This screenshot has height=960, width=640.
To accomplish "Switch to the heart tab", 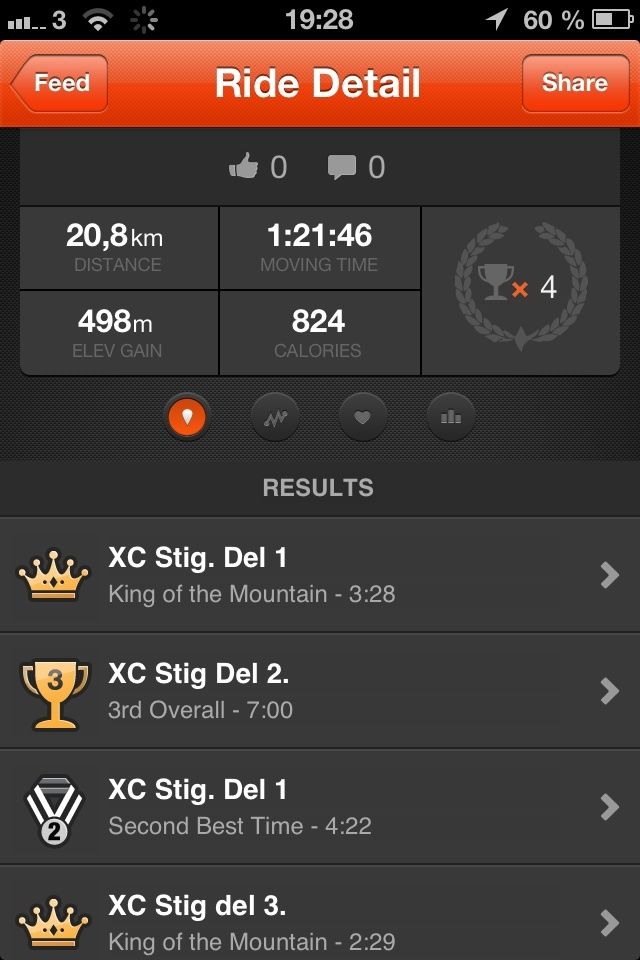I will (x=363, y=417).
